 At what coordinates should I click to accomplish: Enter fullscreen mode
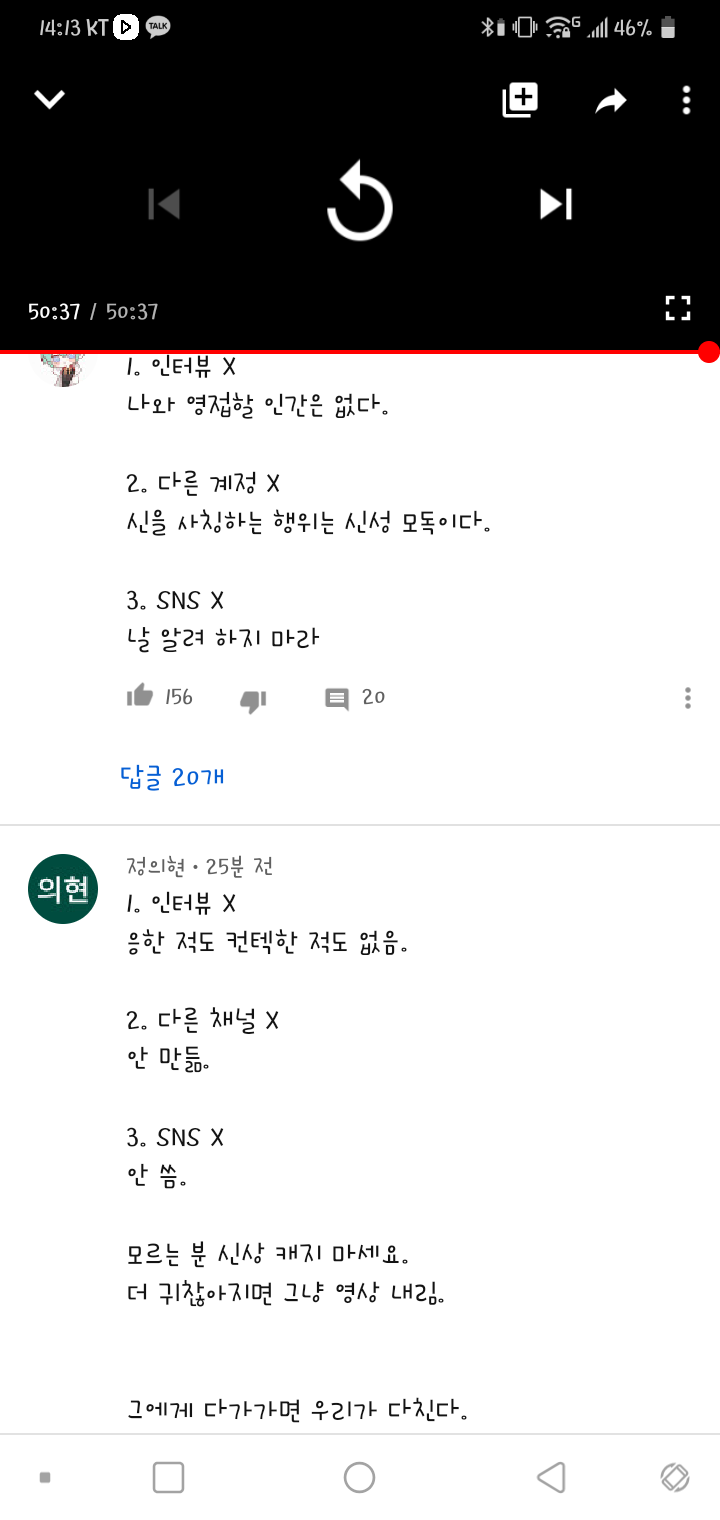pyautogui.click(x=678, y=308)
